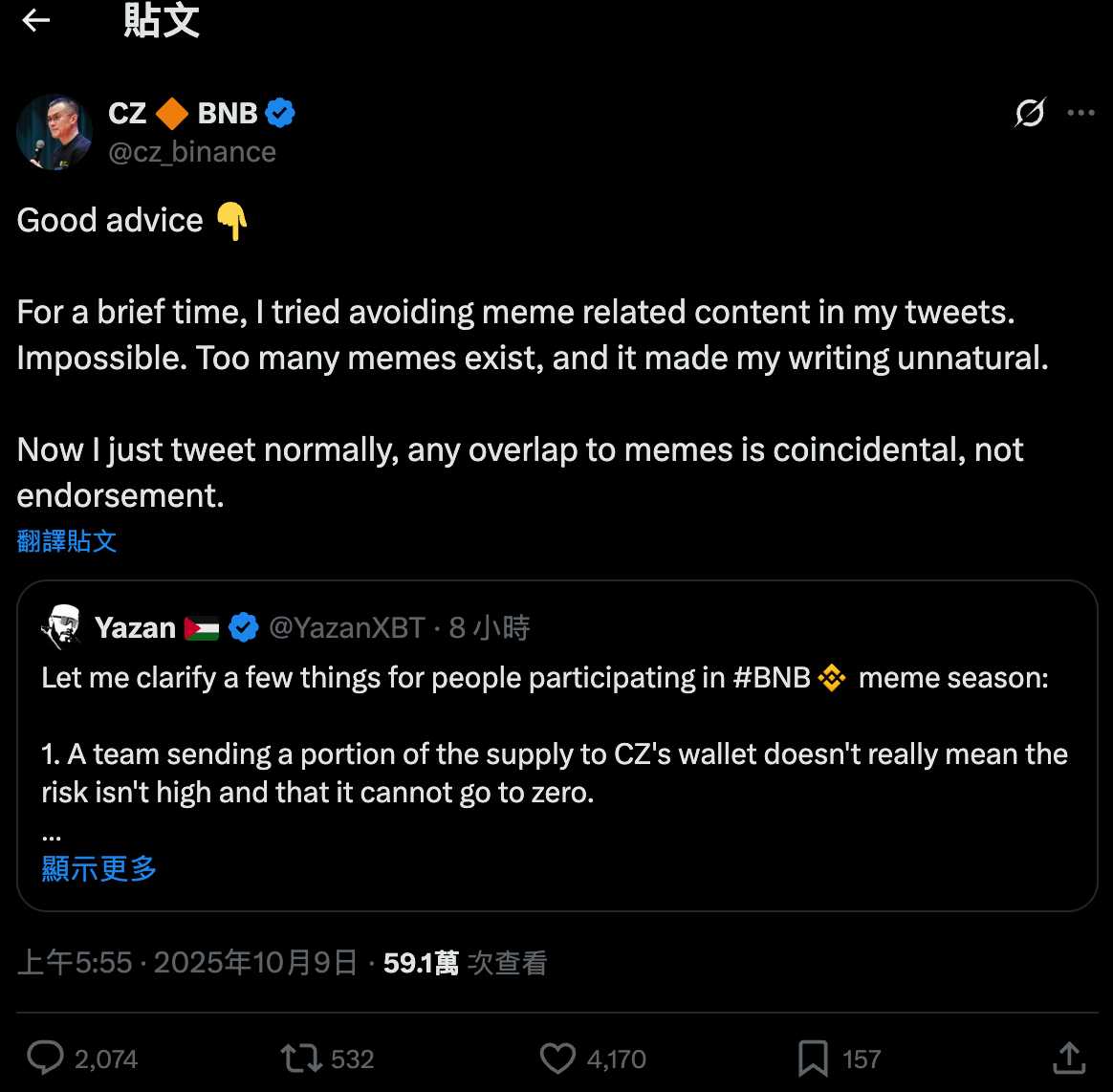1113x1092 pixels.
Task: Reply to the post with comment icon
Action: [x=45, y=1058]
